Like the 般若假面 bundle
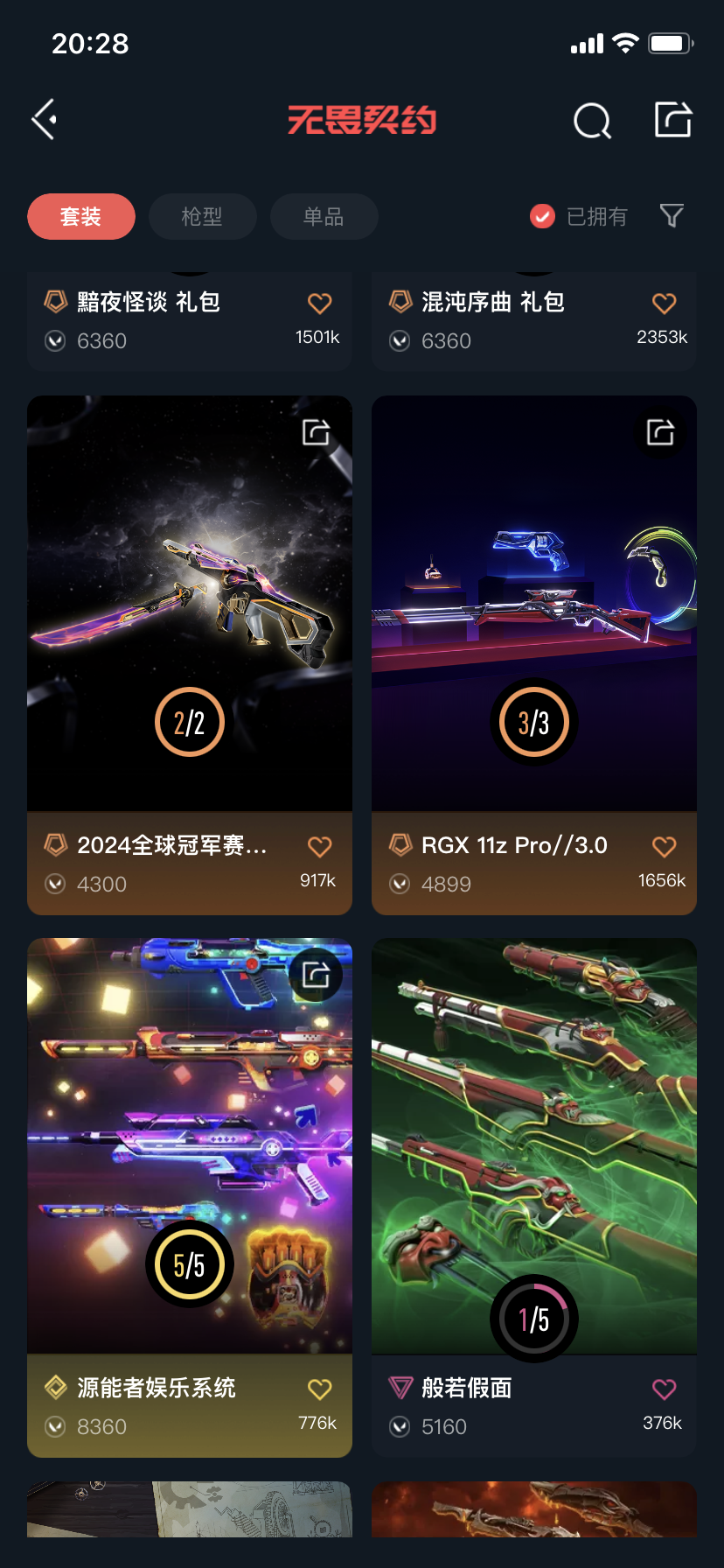This screenshot has height=1568, width=724. point(665,1389)
